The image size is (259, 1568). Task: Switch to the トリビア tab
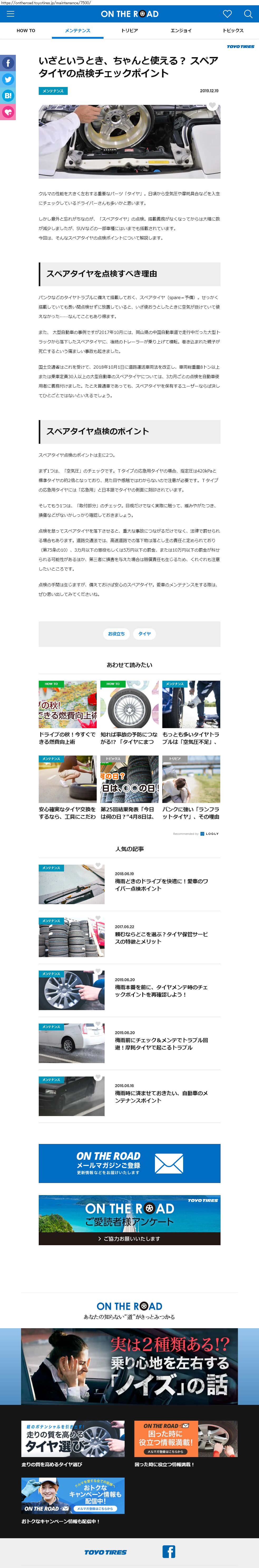[130, 30]
